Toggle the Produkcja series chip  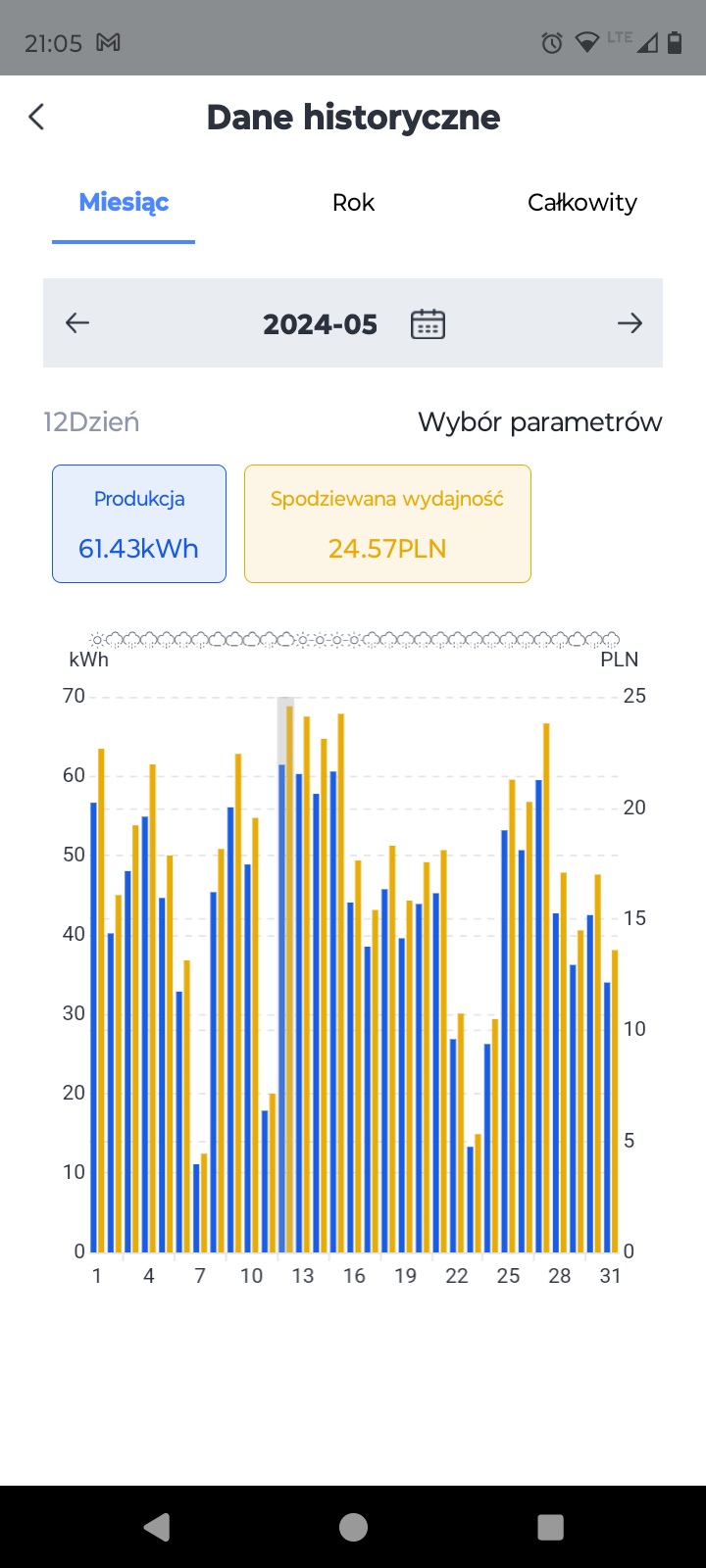[x=139, y=523]
